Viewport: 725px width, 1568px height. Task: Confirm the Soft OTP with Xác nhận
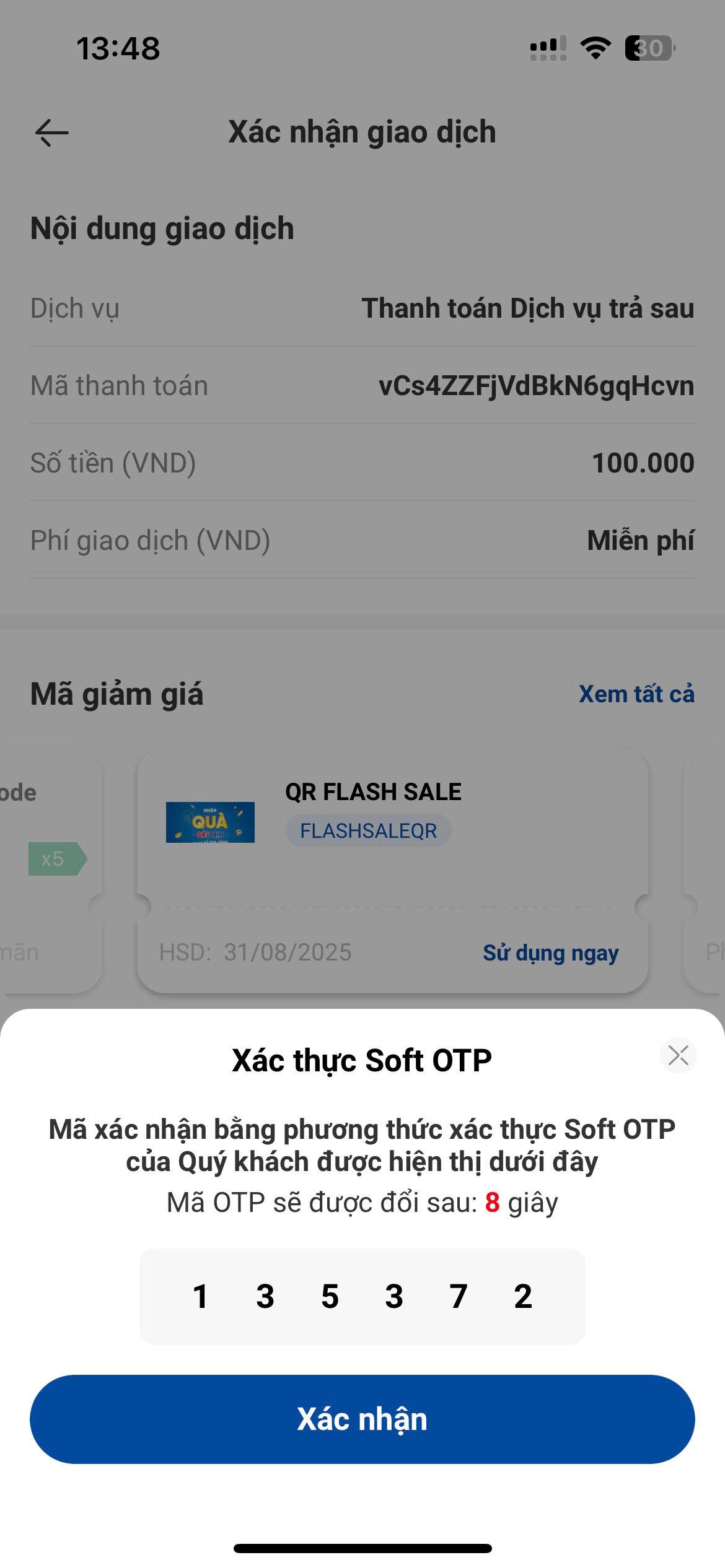click(362, 1419)
